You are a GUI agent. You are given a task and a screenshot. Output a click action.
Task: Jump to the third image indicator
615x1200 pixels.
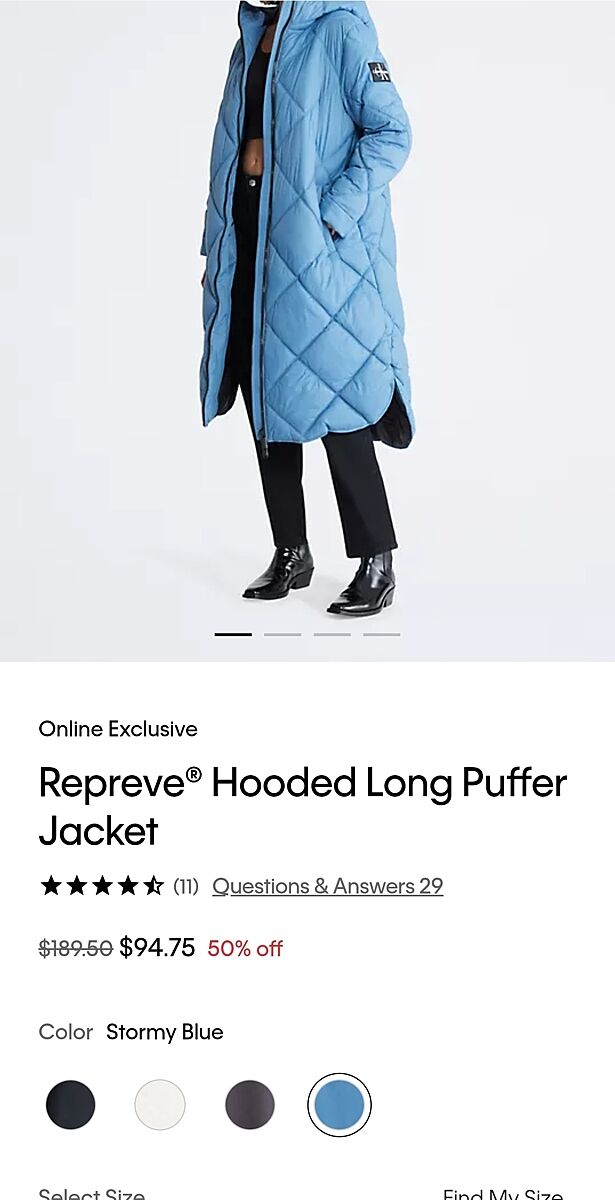(x=332, y=634)
